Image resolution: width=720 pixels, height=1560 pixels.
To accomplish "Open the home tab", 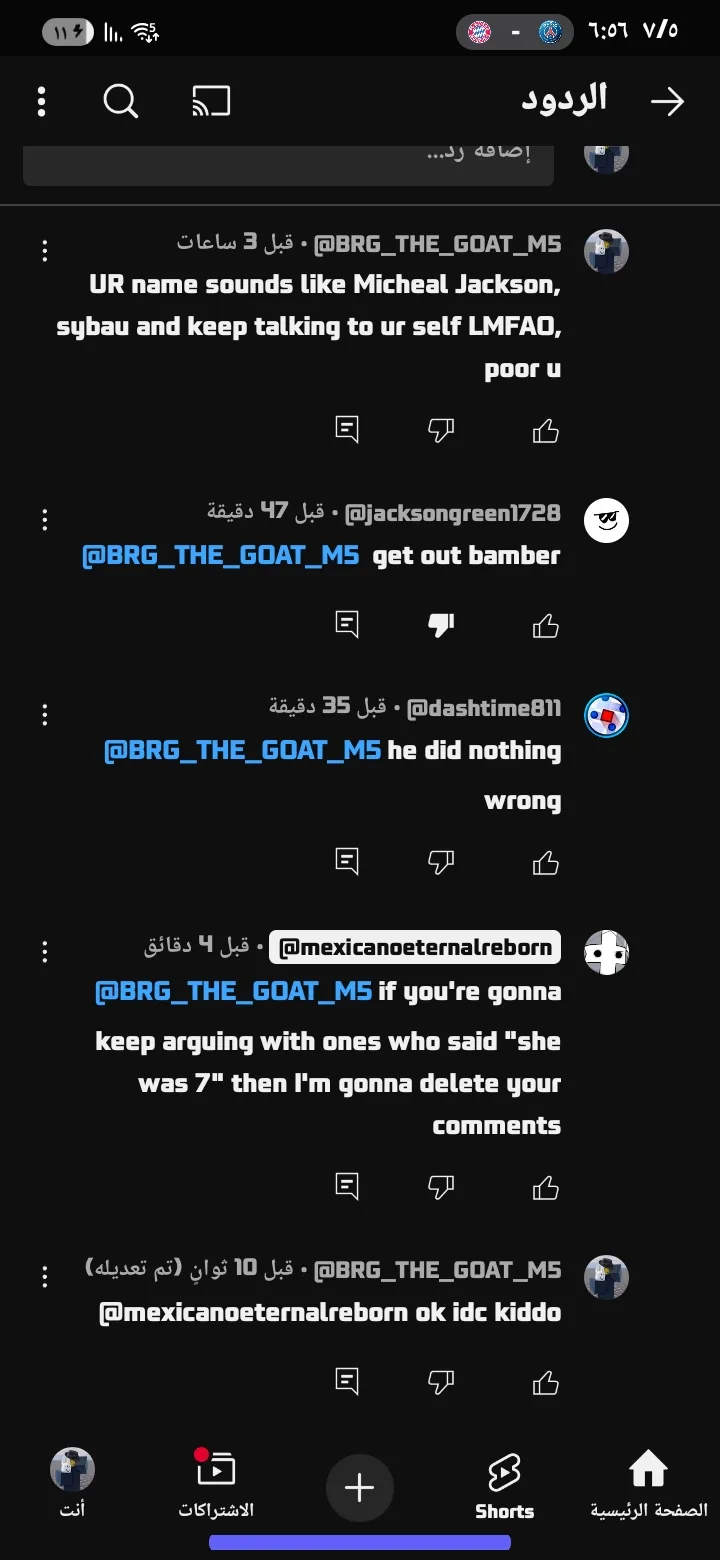I will tap(648, 1485).
